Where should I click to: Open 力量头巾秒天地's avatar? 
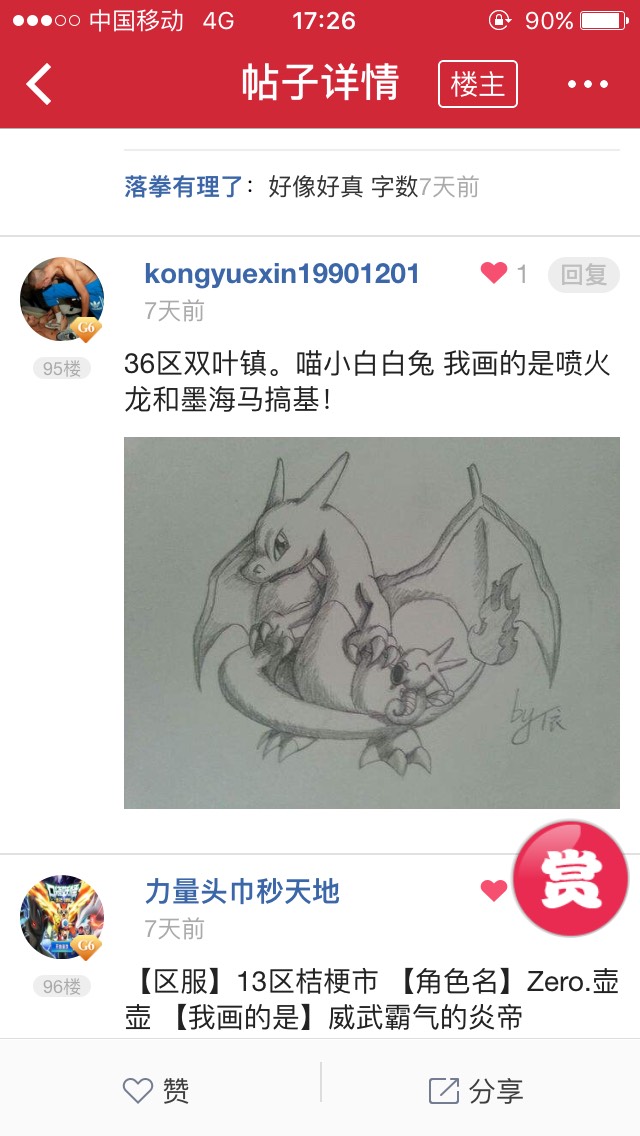point(62,918)
